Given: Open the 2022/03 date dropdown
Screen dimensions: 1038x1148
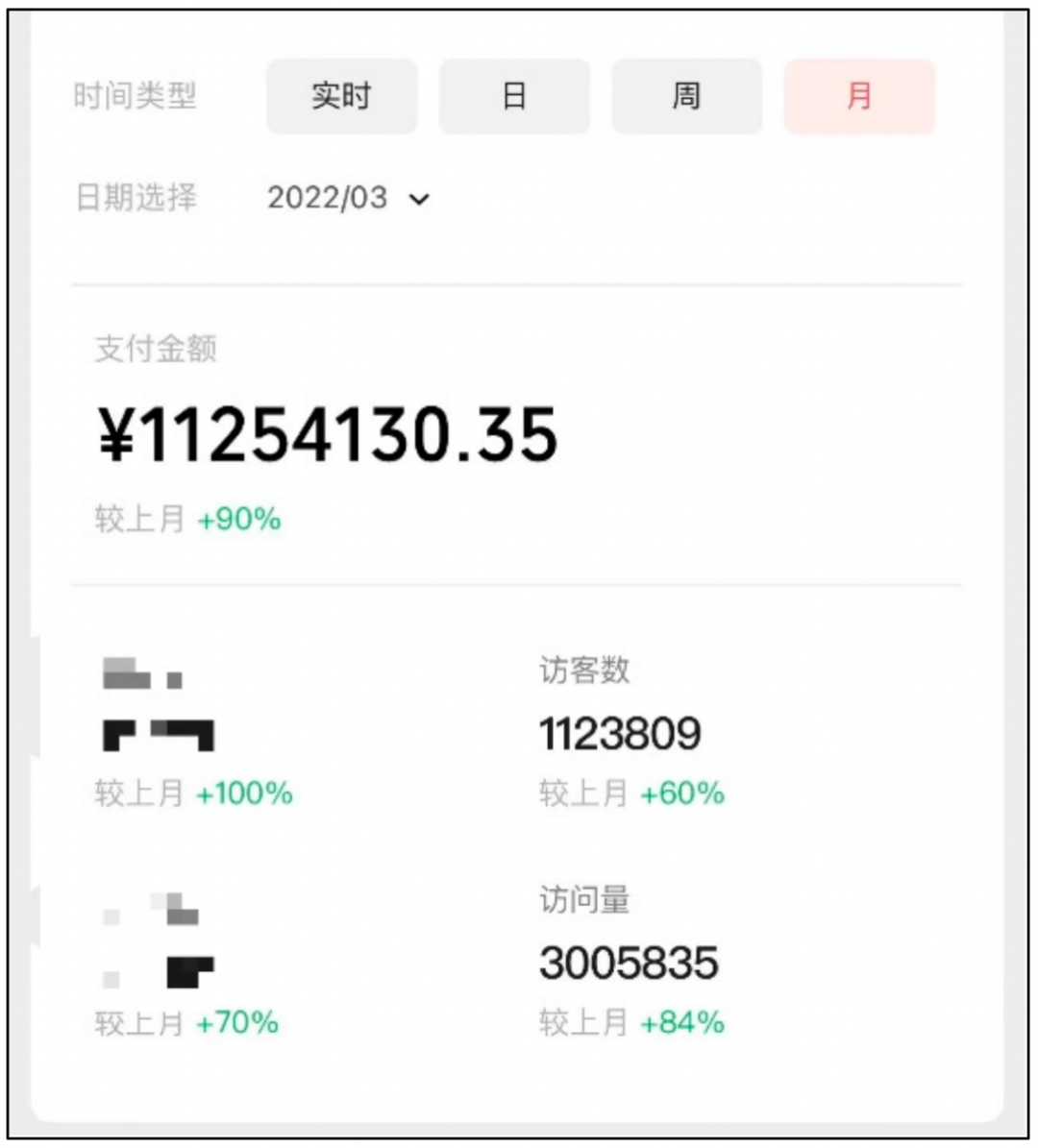Looking at the screenshot, I should click(348, 198).
